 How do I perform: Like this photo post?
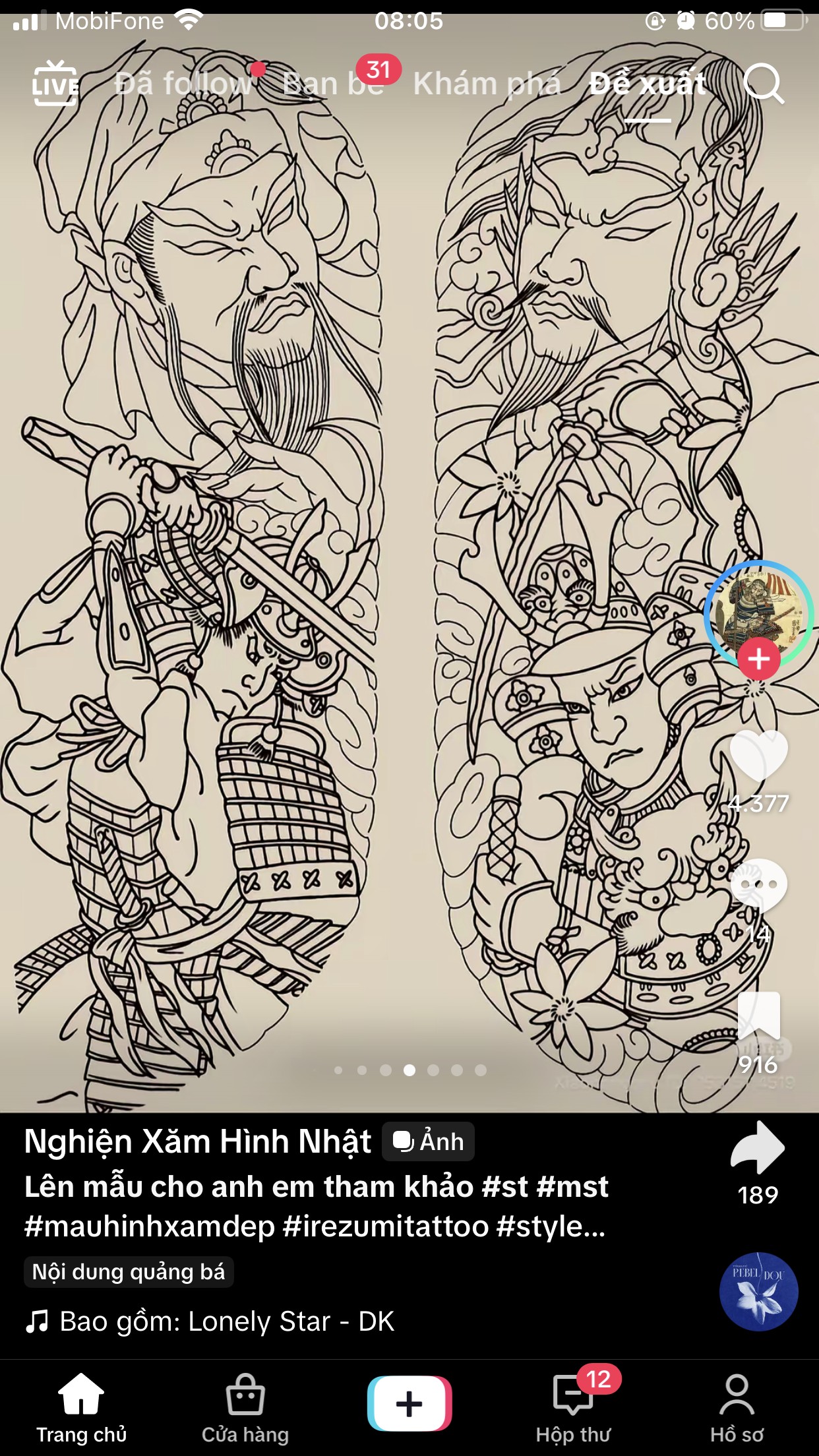click(758, 756)
